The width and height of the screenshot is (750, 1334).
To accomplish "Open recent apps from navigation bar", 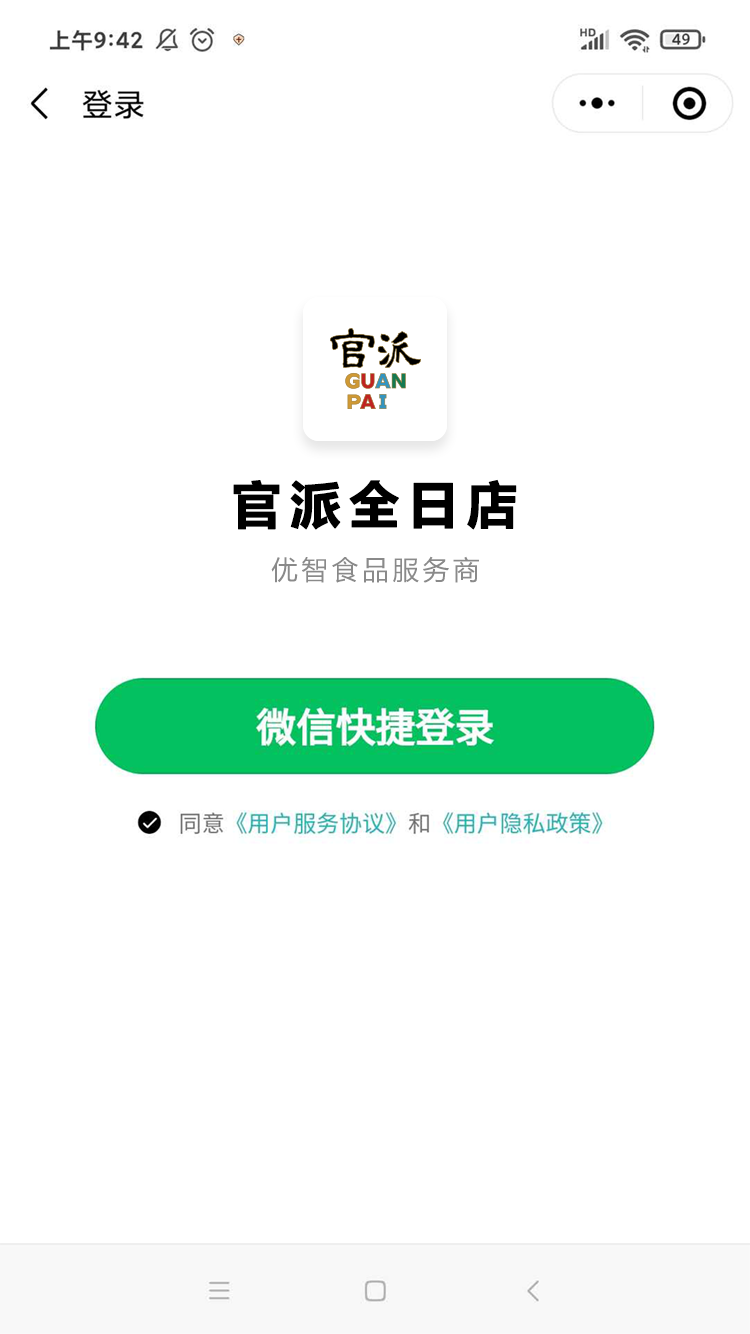I will pos(219,1290).
